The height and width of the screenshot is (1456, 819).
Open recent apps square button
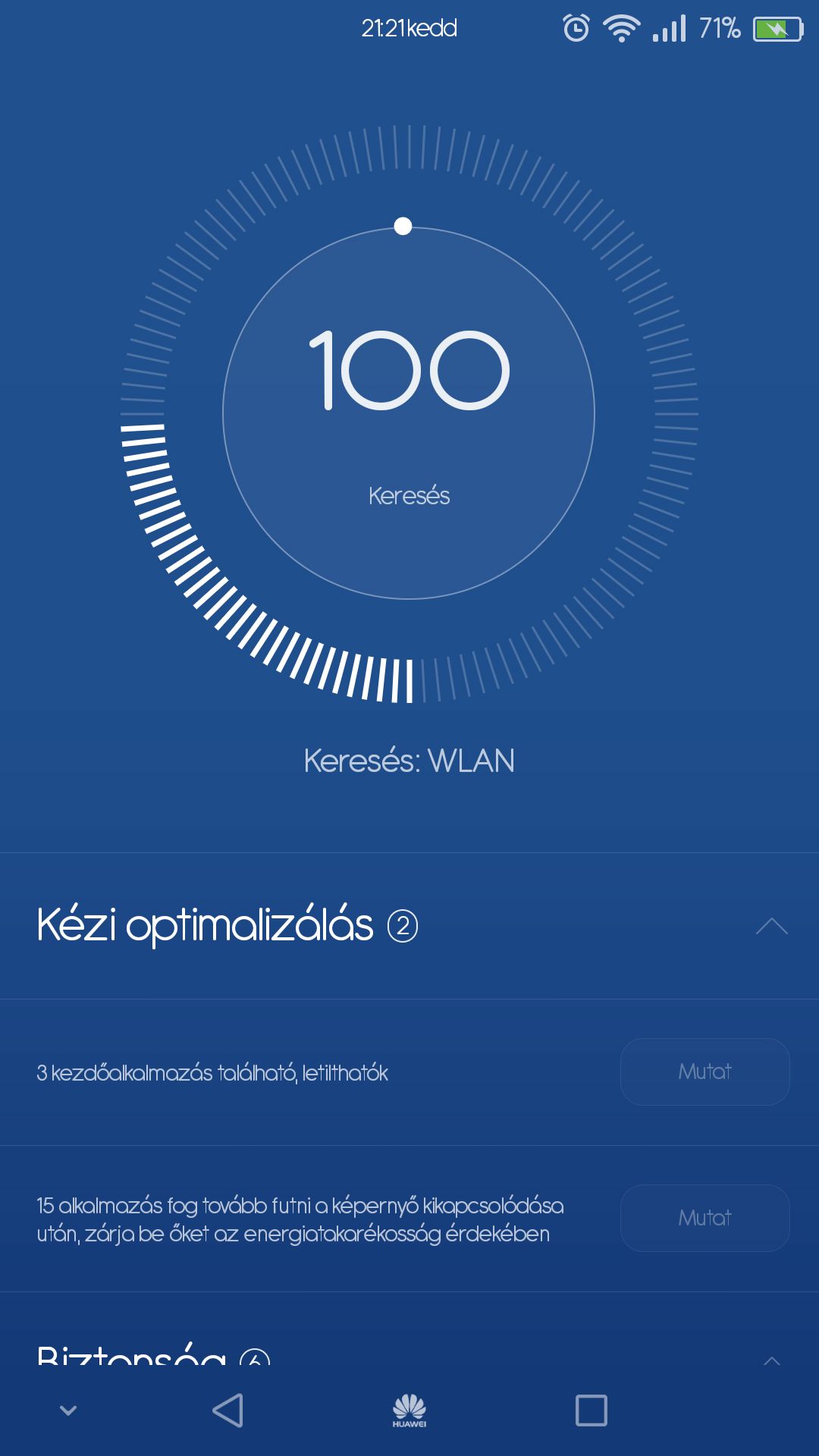click(x=591, y=1410)
